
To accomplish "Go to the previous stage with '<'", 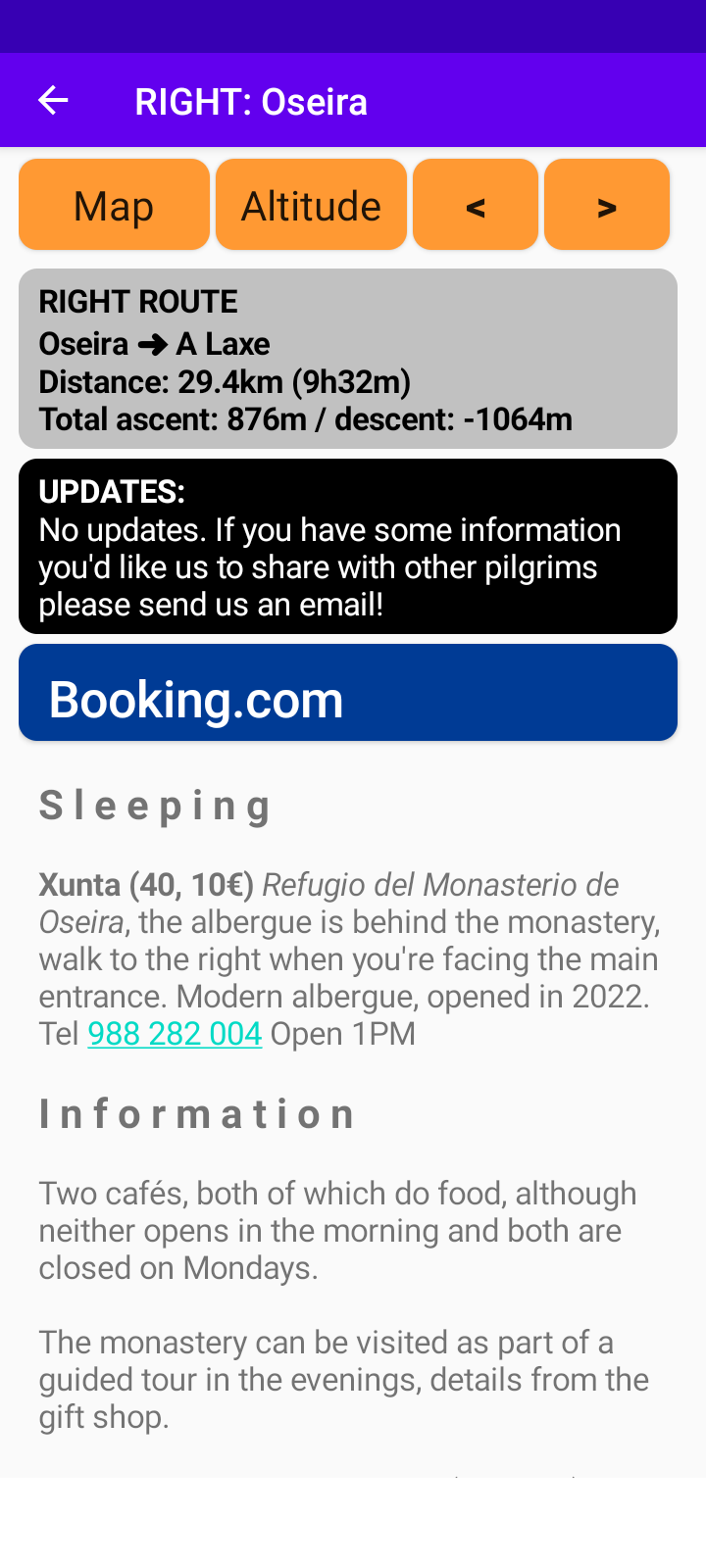I will [x=476, y=205].
